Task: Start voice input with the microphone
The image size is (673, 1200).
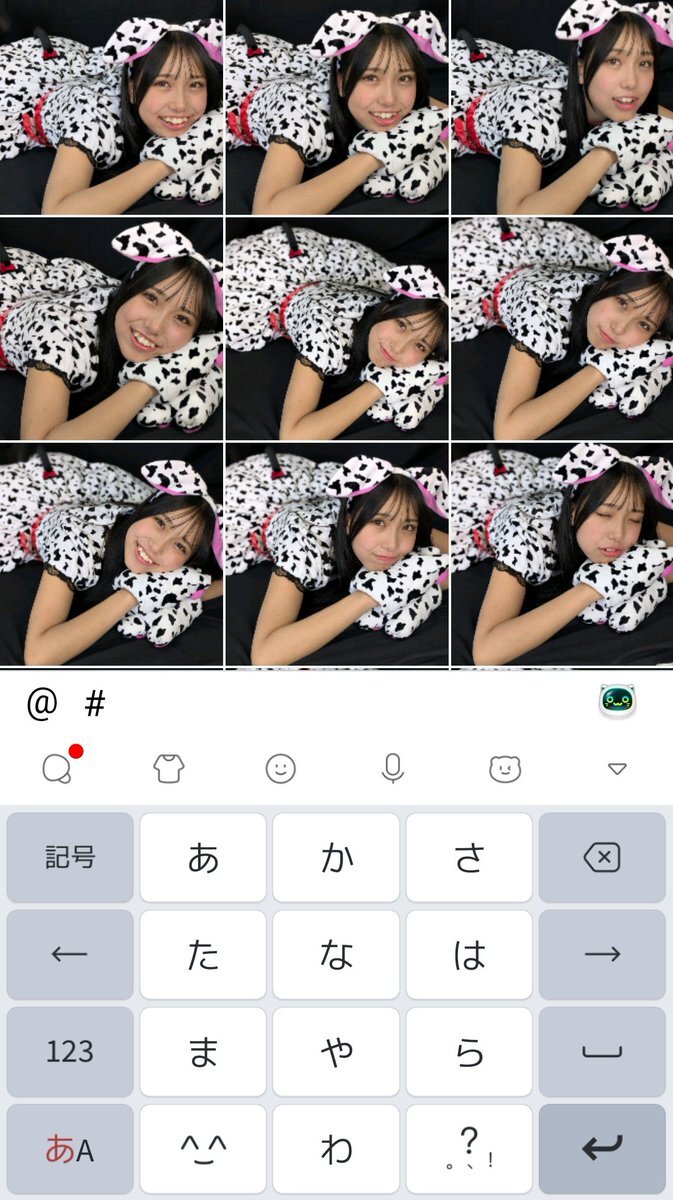Action: click(x=393, y=768)
